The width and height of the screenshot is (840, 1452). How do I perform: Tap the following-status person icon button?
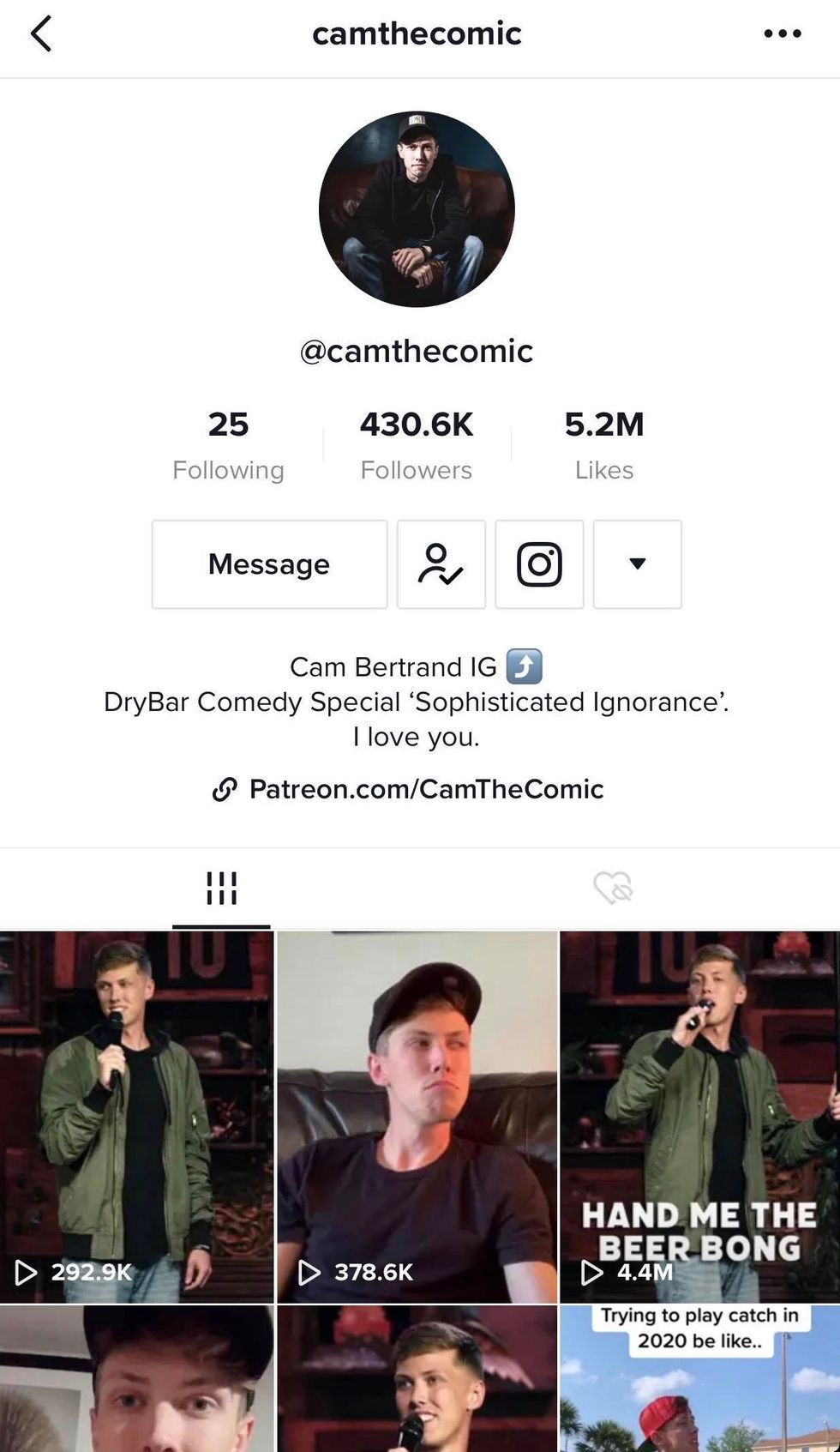click(x=441, y=564)
